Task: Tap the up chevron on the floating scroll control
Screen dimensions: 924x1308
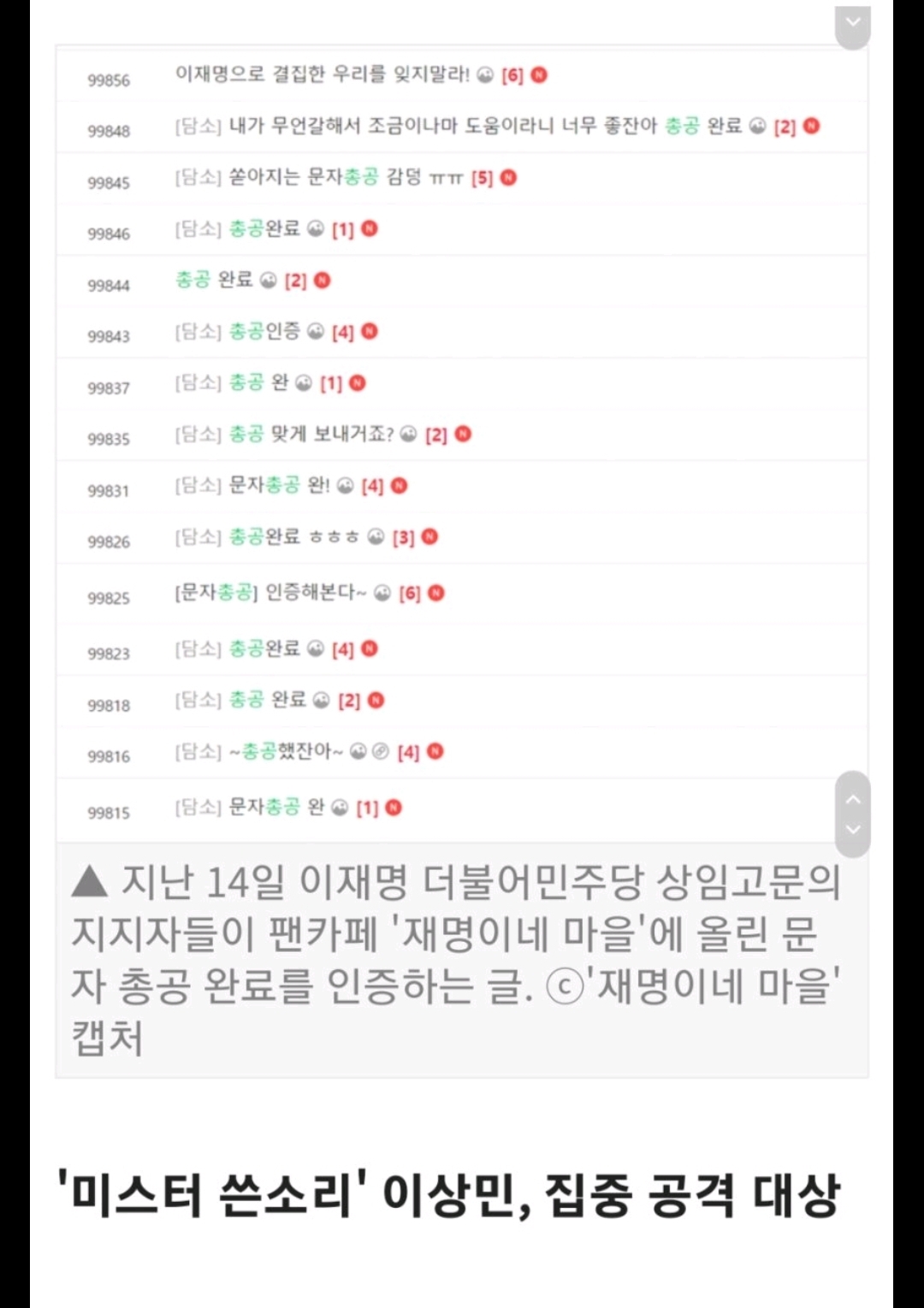Action: 852,800
